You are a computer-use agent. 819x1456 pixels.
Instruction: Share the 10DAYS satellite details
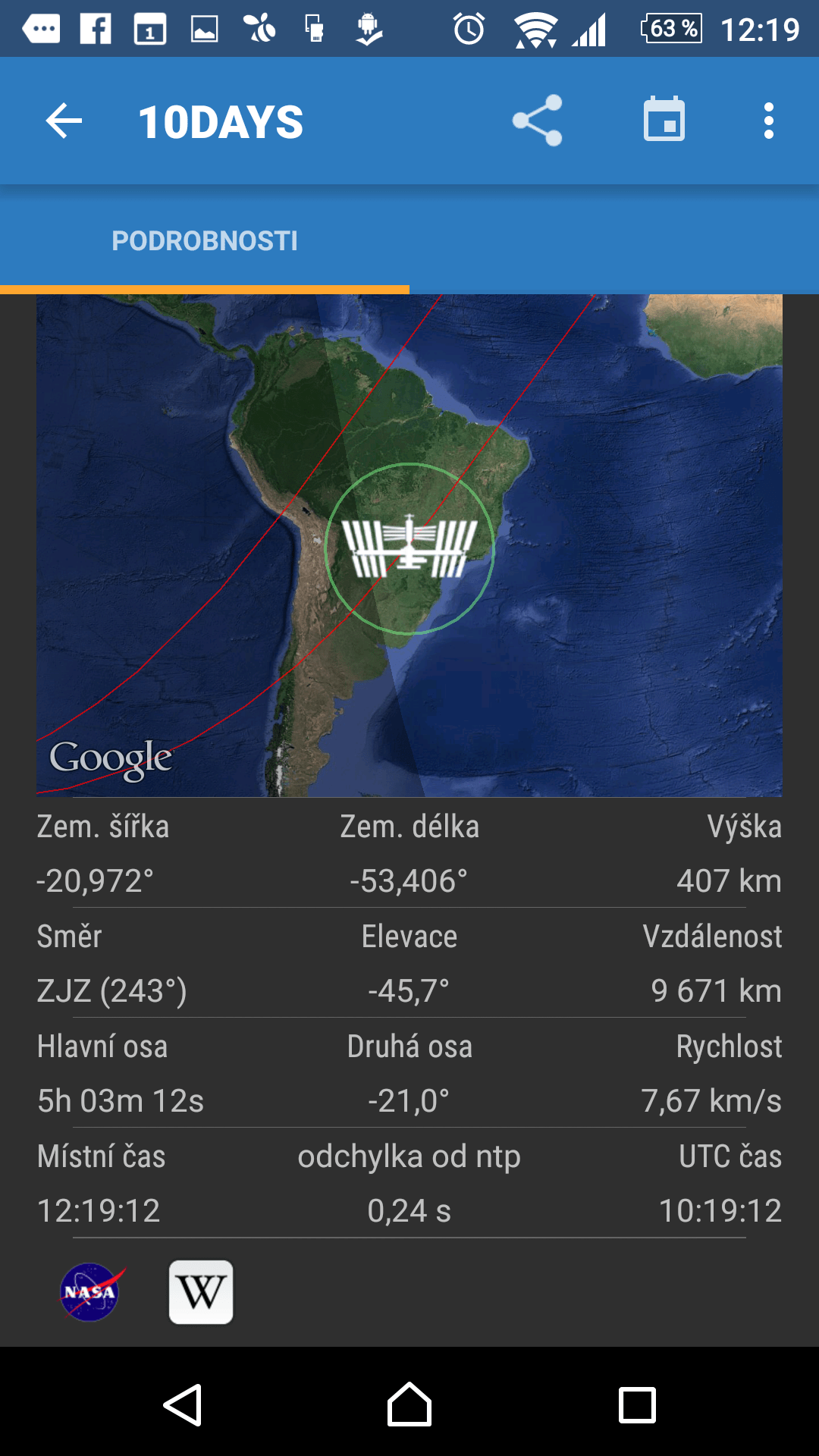pos(537,121)
